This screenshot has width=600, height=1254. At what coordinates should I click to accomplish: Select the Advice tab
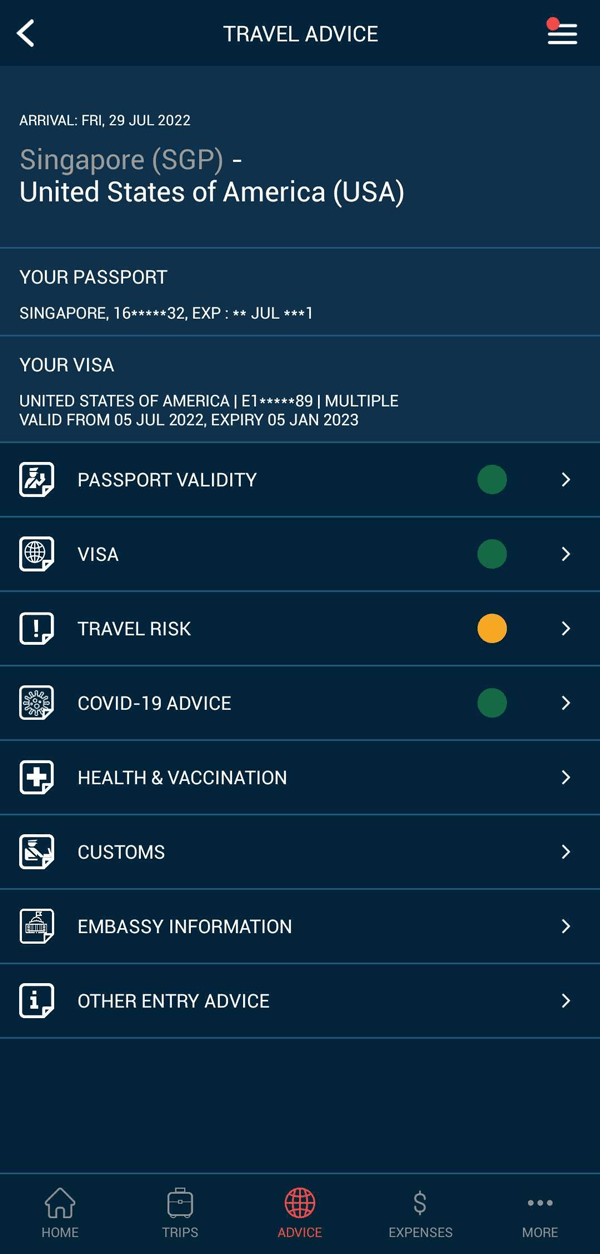click(300, 1213)
